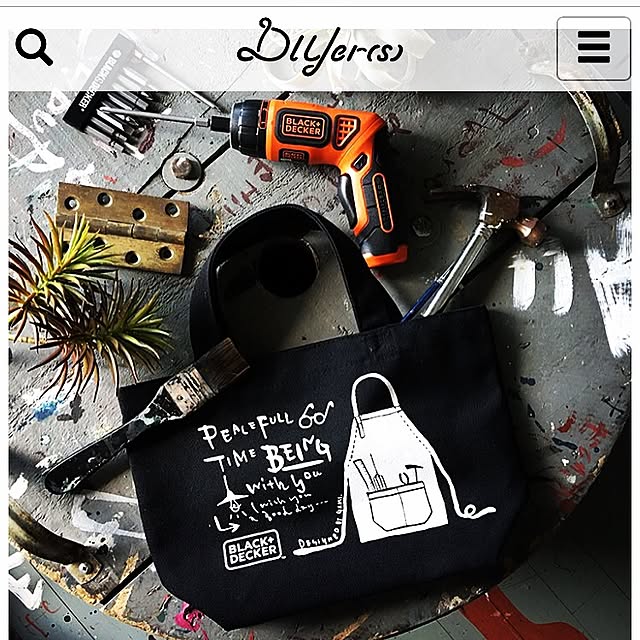
Task: Open the hamburger menu button
Action: click(x=593, y=48)
